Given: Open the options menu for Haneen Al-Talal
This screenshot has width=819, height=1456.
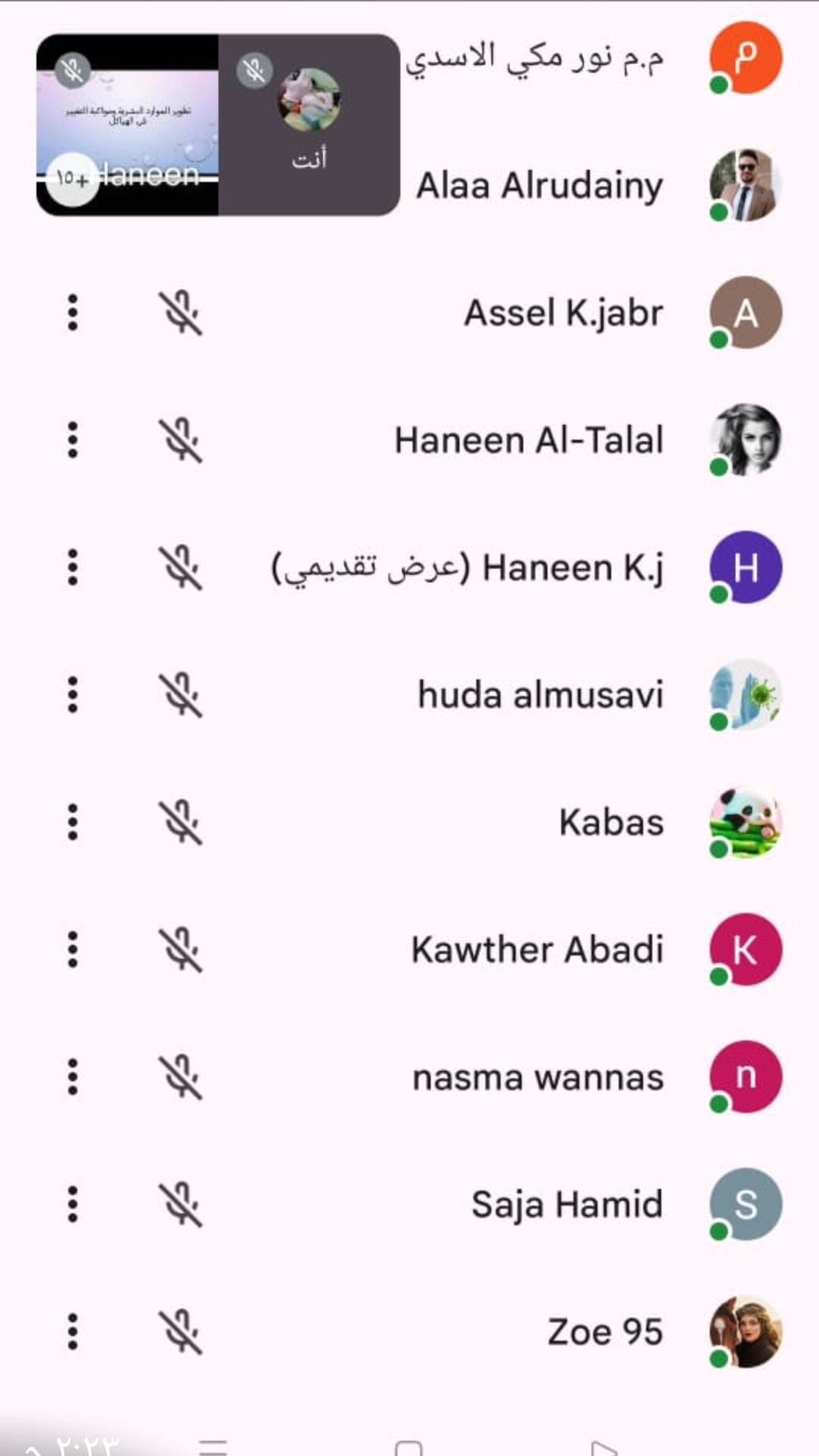Looking at the screenshot, I should [x=73, y=441].
